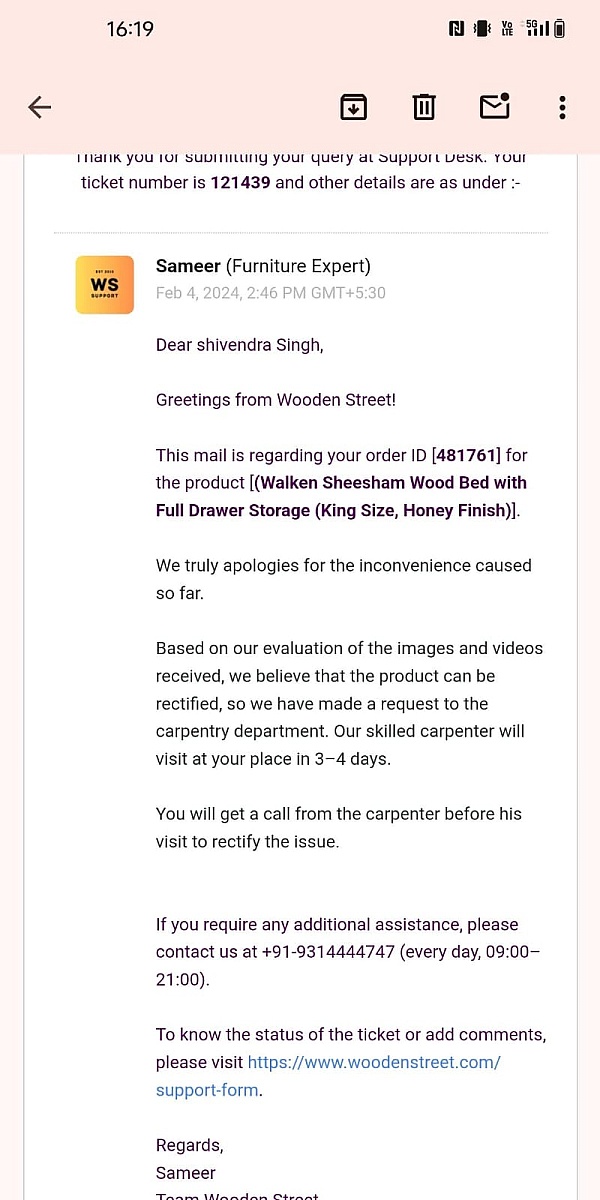Delete this email
Viewport: 600px width, 1200px height.
click(x=424, y=107)
